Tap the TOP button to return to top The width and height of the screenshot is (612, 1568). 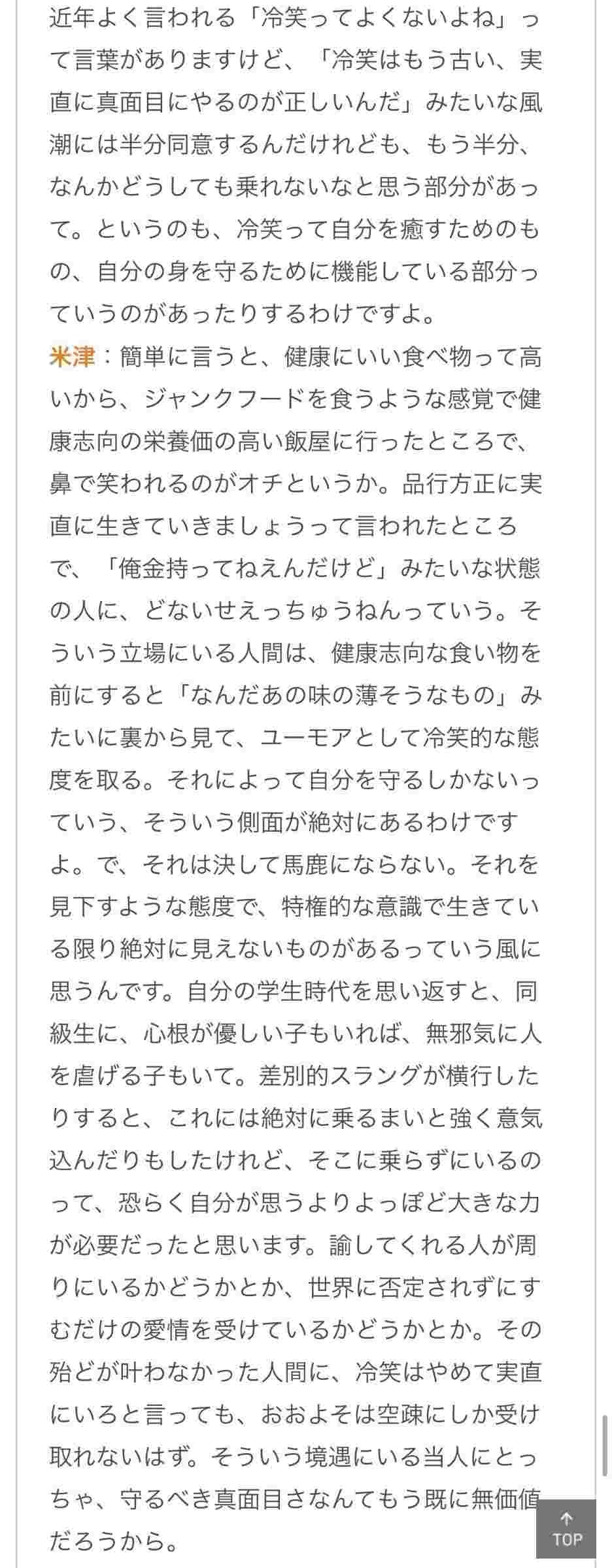566,1529
